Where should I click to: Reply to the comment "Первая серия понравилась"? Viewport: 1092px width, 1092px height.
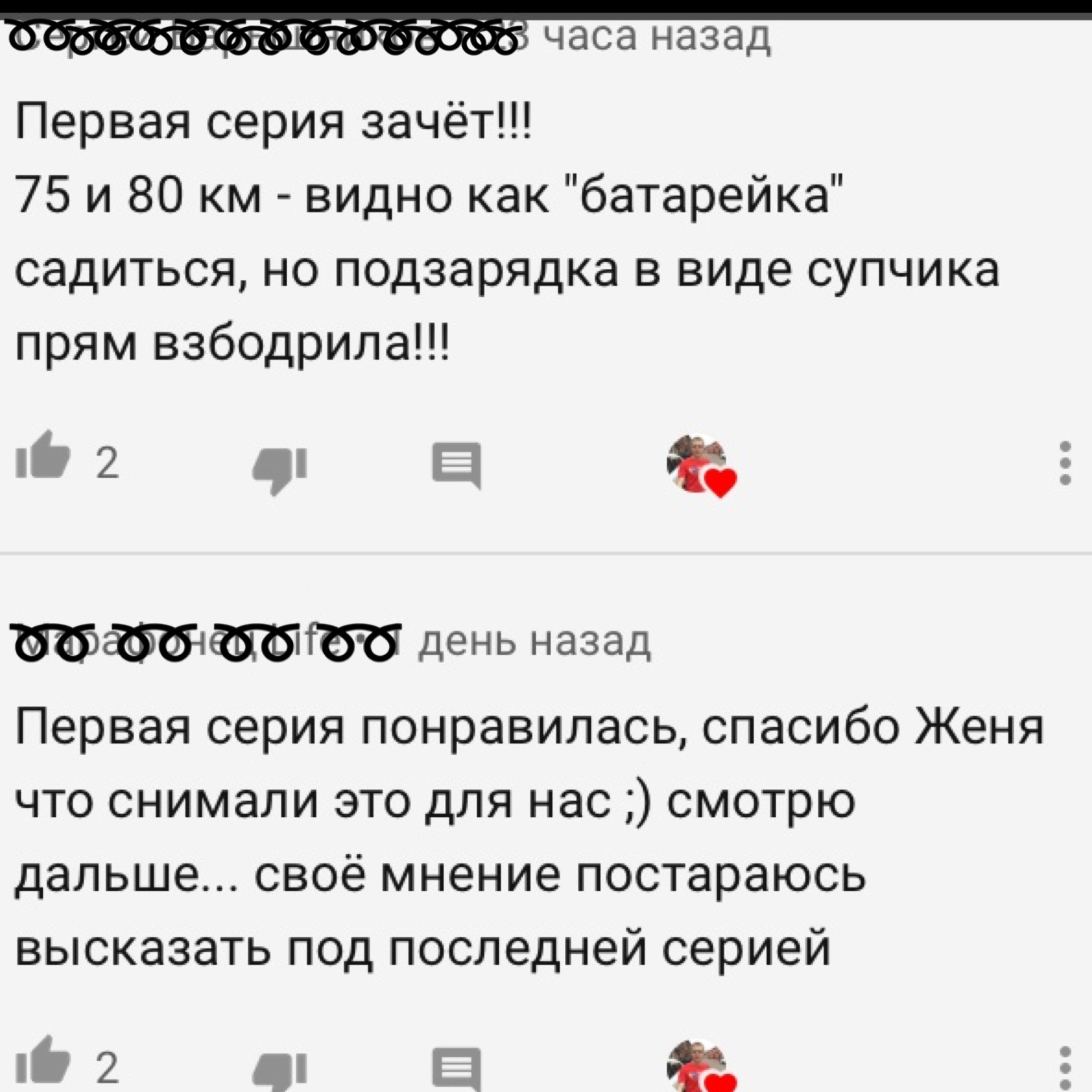click(x=457, y=1069)
